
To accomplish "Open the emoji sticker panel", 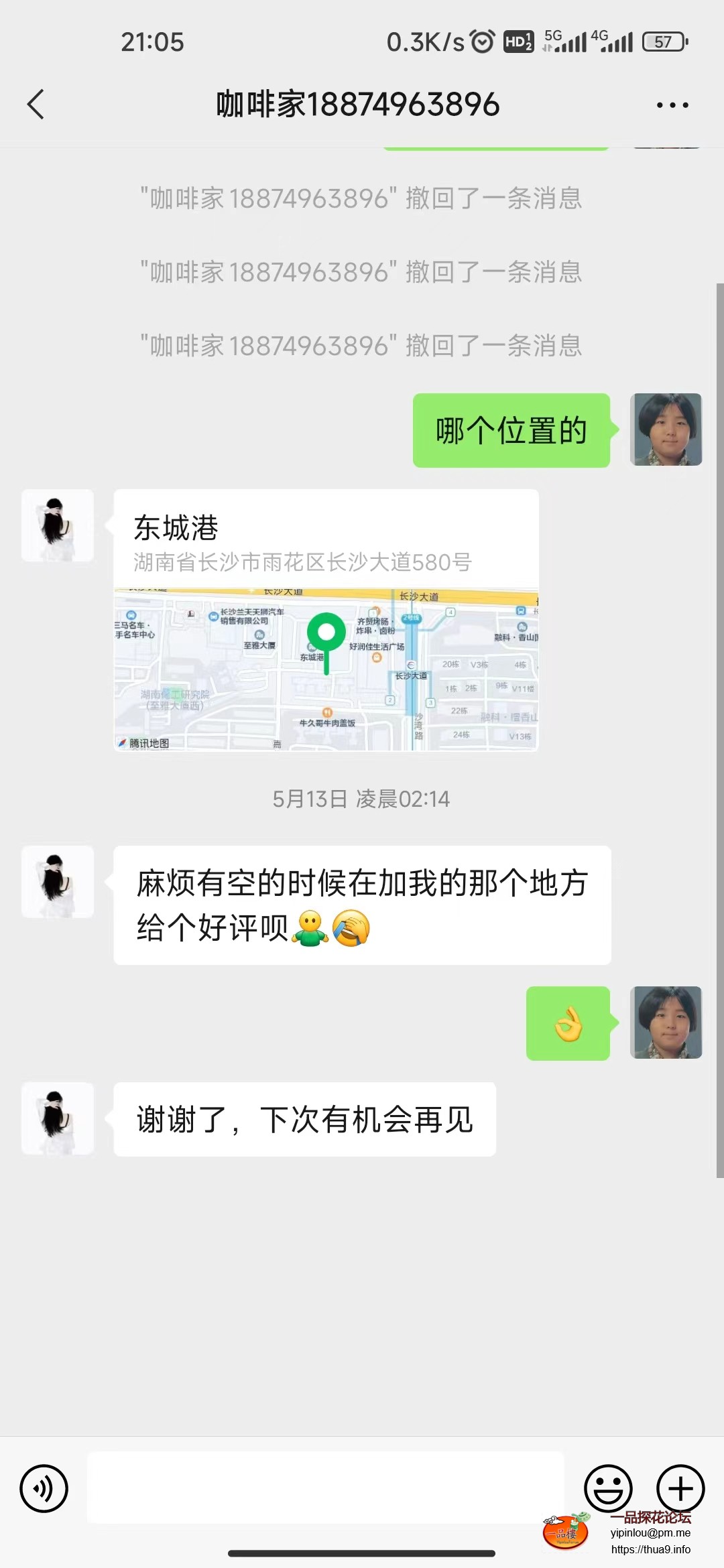I will pyautogui.click(x=608, y=1488).
